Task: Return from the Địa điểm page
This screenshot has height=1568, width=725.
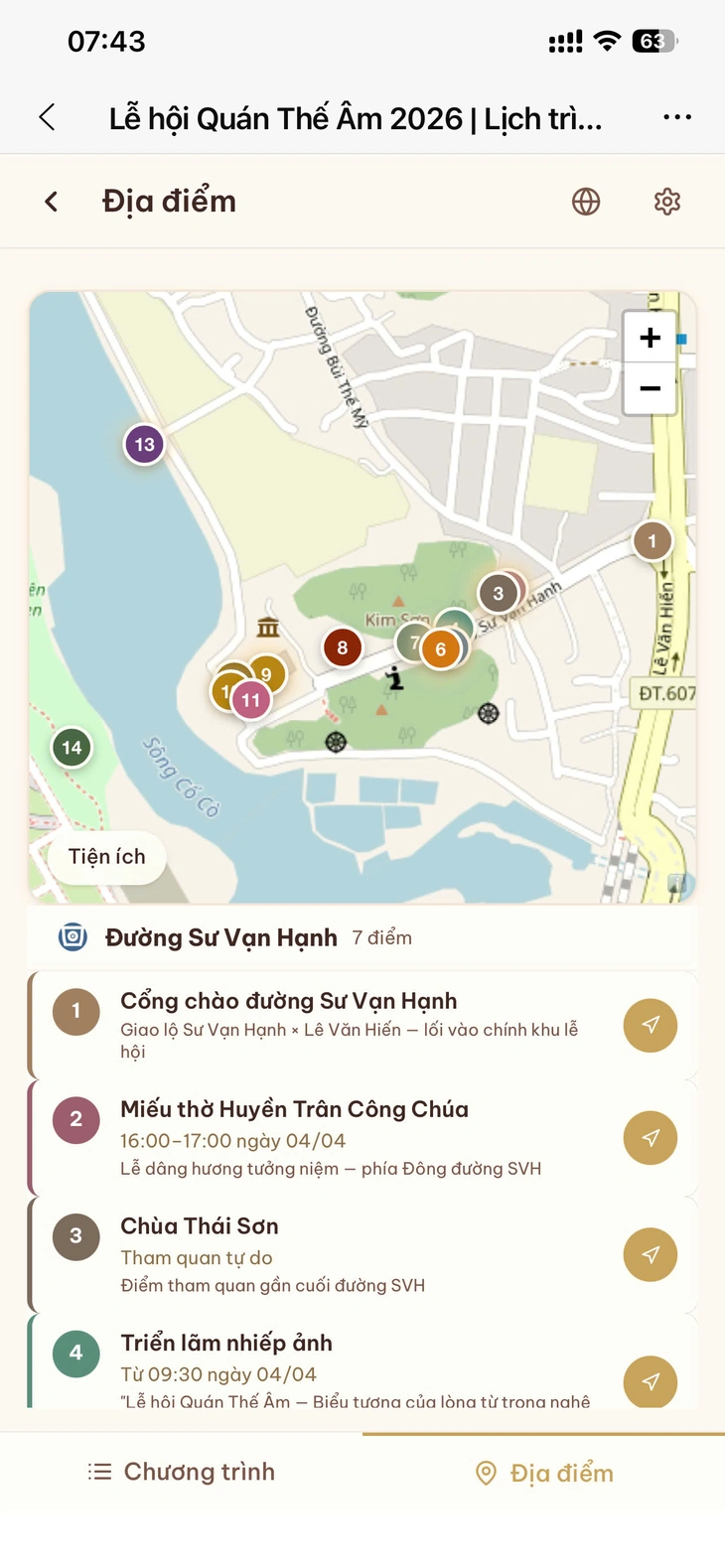Action: pos(52,202)
